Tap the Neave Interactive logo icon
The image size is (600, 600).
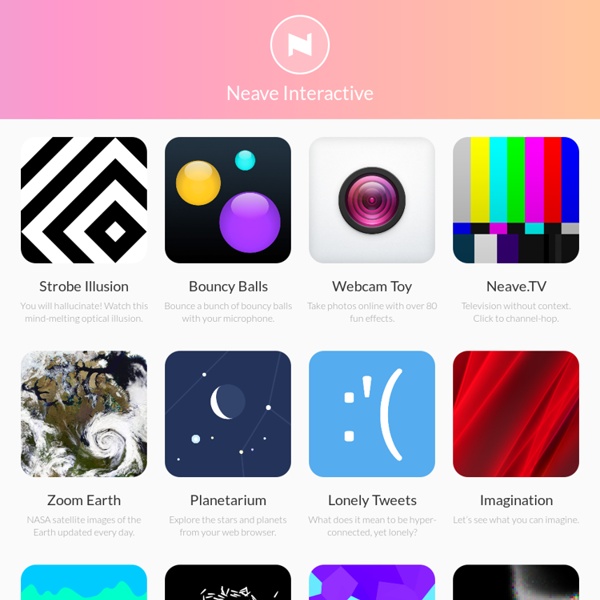coord(300,44)
